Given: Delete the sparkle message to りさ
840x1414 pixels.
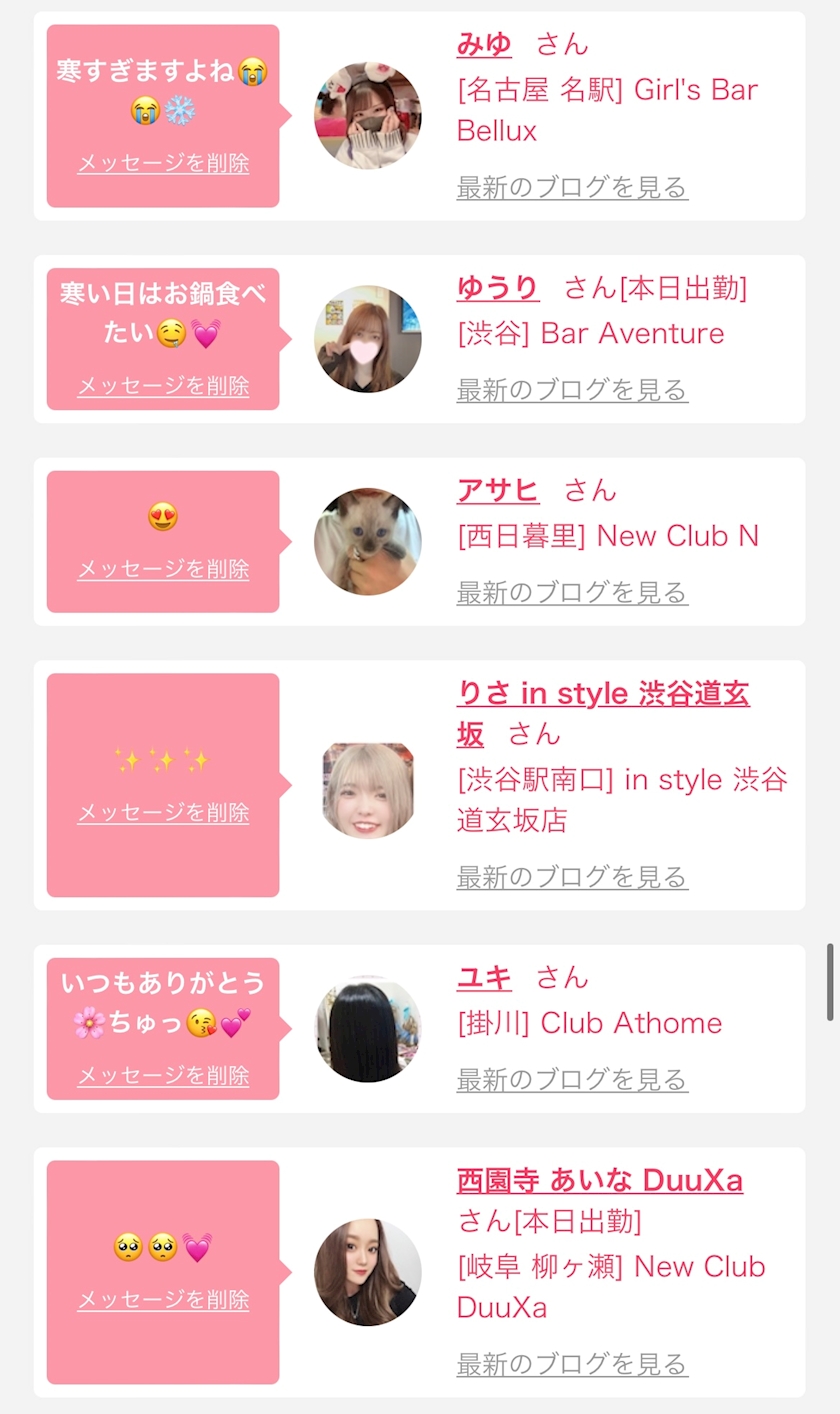Looking at the screenshot, I should pyautogui.click(x=163, y=813).
